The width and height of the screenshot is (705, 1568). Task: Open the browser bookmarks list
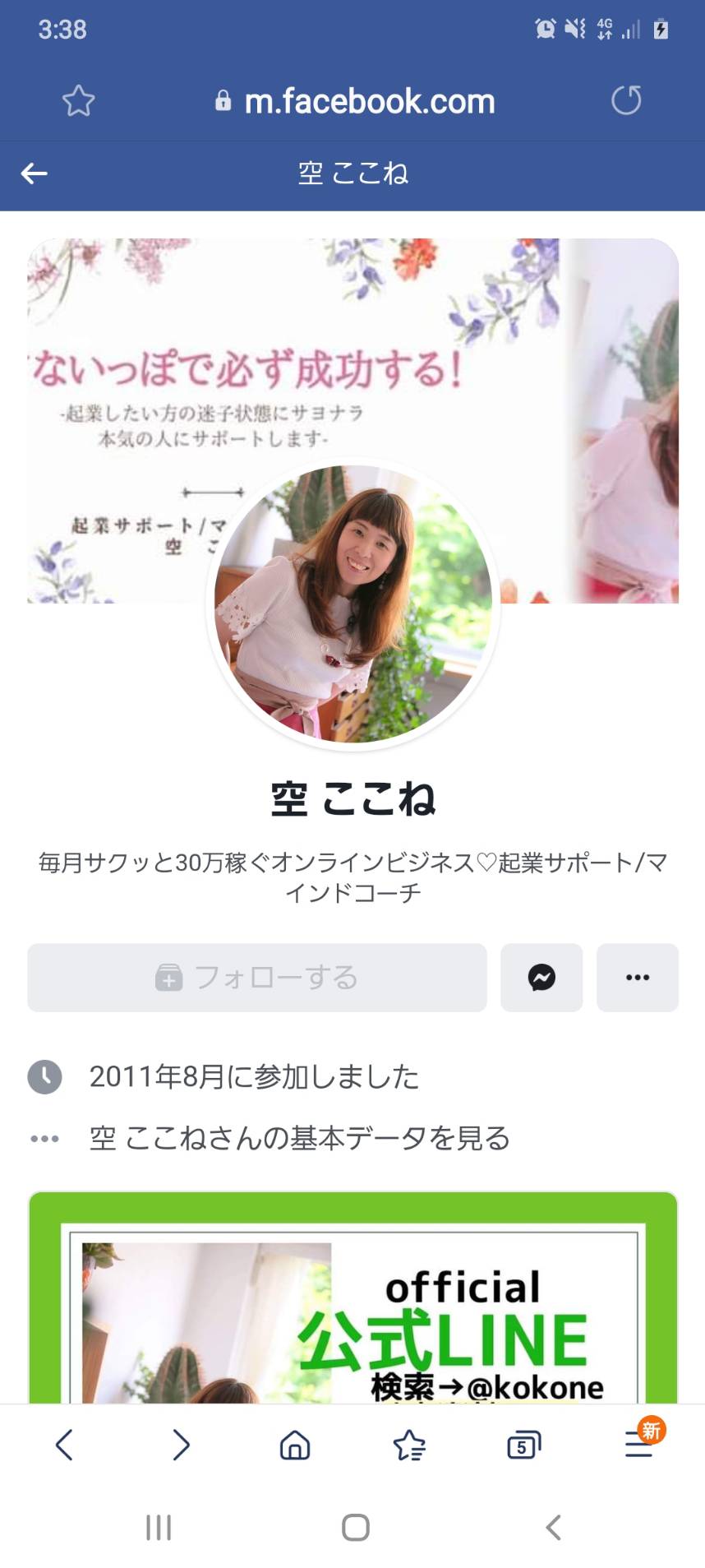tap(409, 1445)
